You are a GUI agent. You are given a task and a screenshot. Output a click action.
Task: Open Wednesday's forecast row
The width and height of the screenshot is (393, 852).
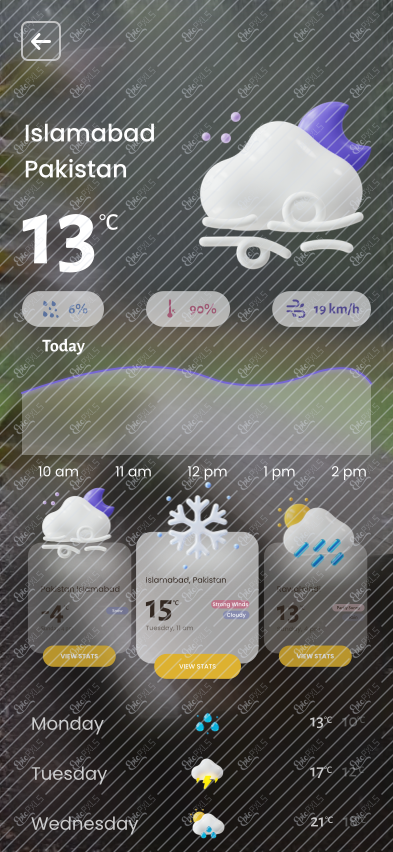tap(198, 824)
